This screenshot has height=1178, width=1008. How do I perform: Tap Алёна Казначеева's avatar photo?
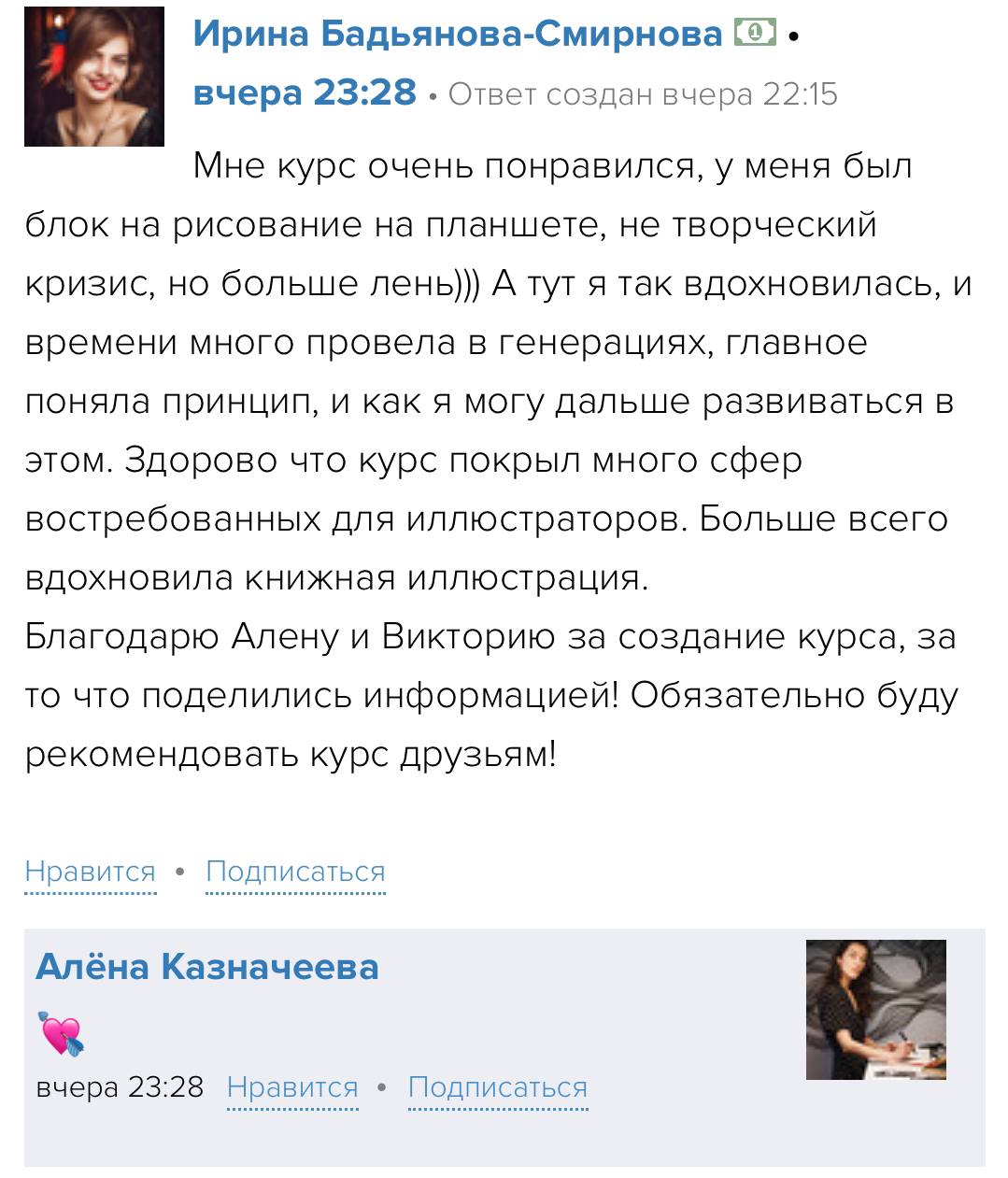(876, 1010)
